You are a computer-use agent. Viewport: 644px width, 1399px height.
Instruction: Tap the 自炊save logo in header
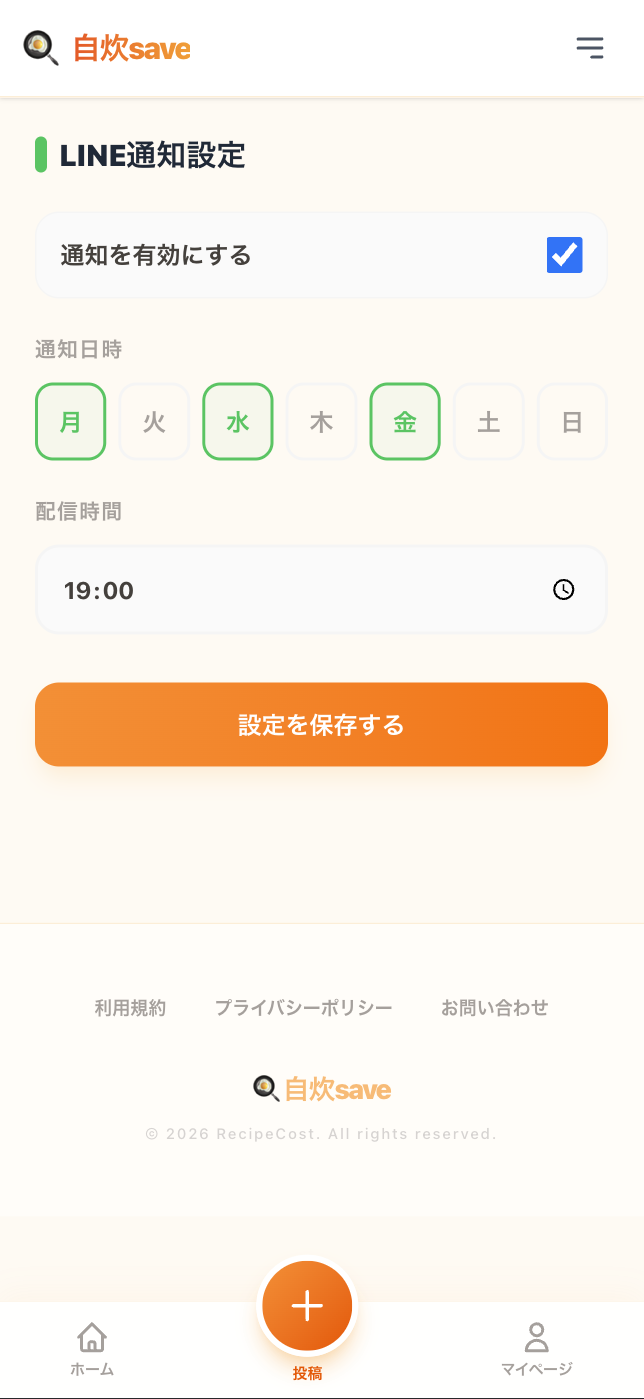pos(107,48)
